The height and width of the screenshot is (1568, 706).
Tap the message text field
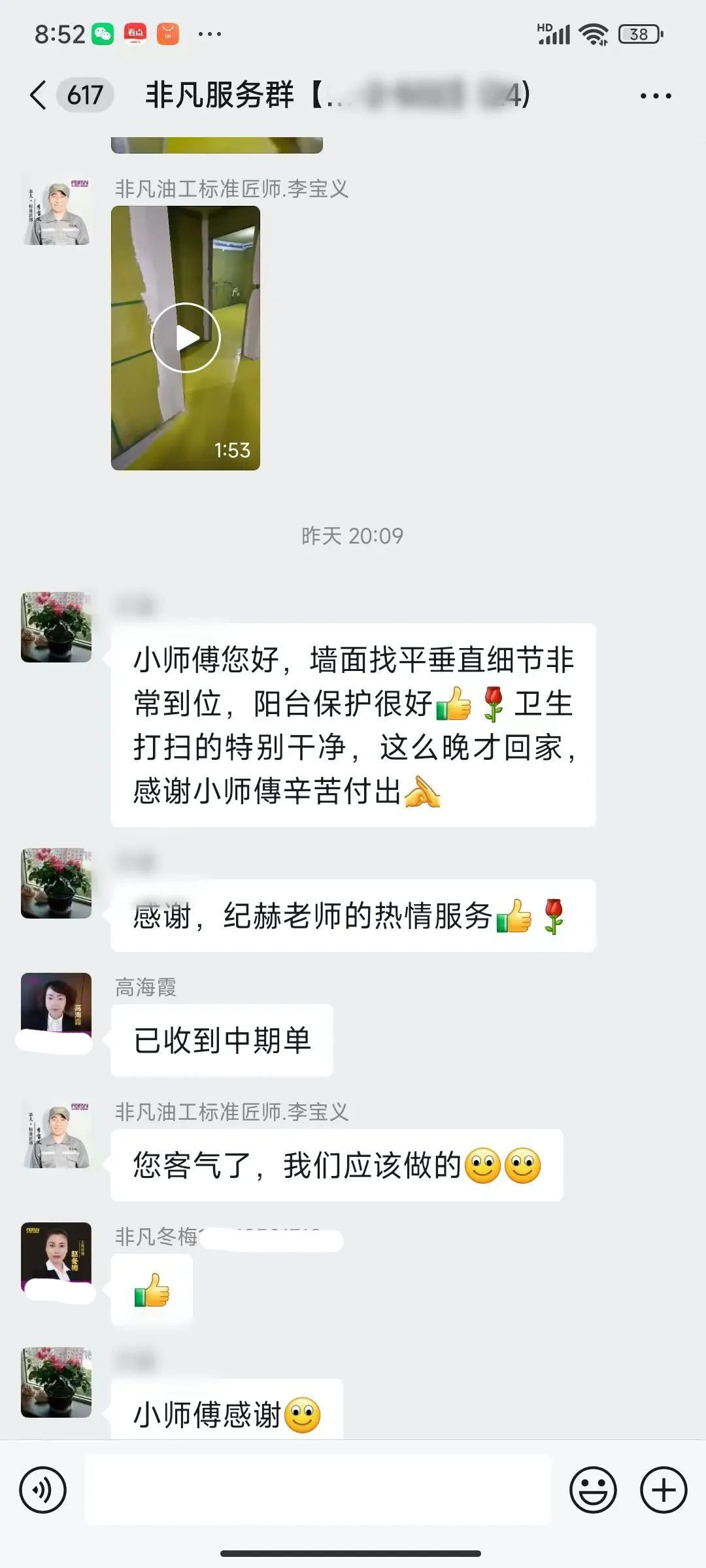[318, 1490]
